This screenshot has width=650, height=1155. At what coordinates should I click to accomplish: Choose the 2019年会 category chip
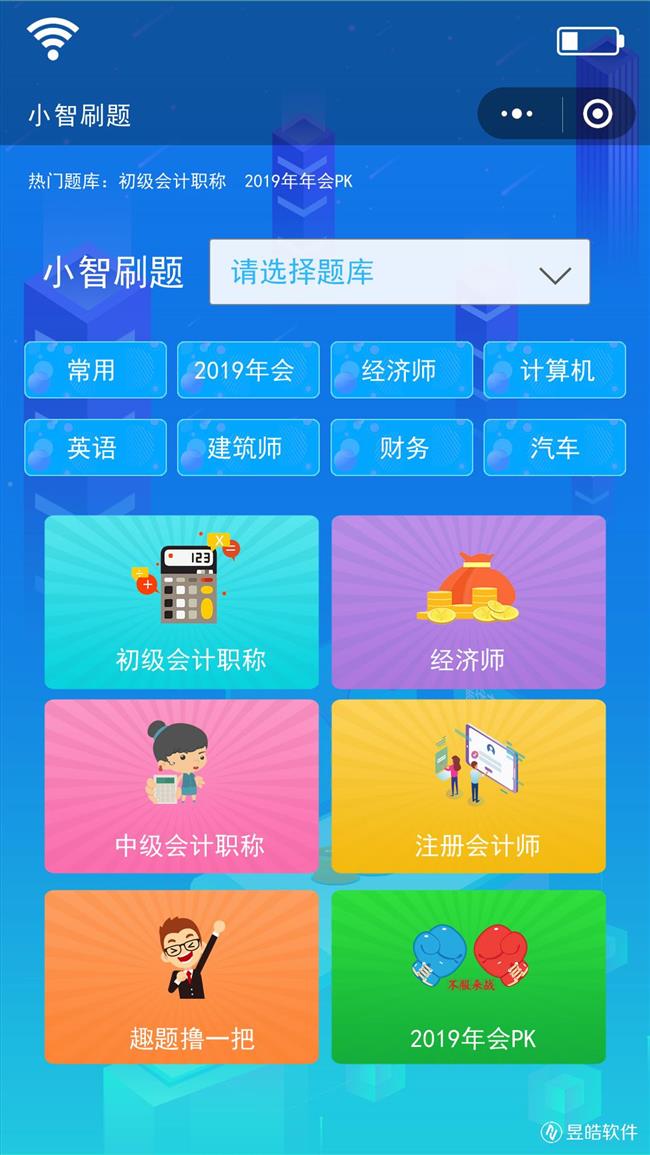point(248,370)
